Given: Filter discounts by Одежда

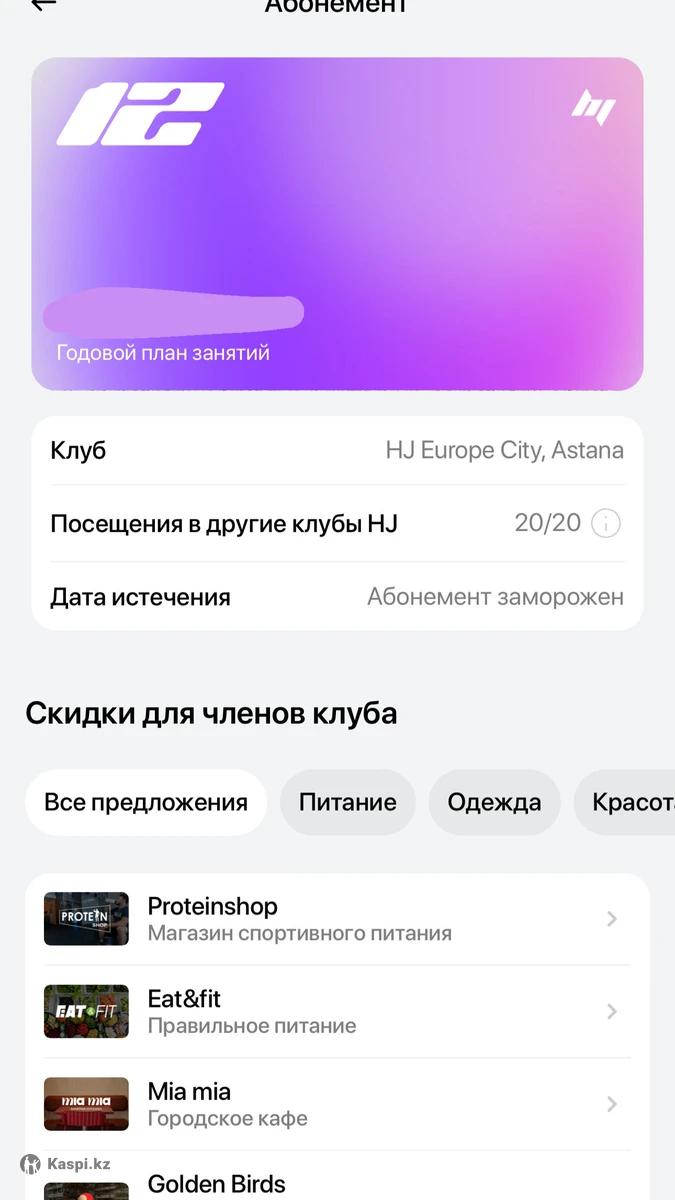Looking at the screenshot, I should 494,802.
